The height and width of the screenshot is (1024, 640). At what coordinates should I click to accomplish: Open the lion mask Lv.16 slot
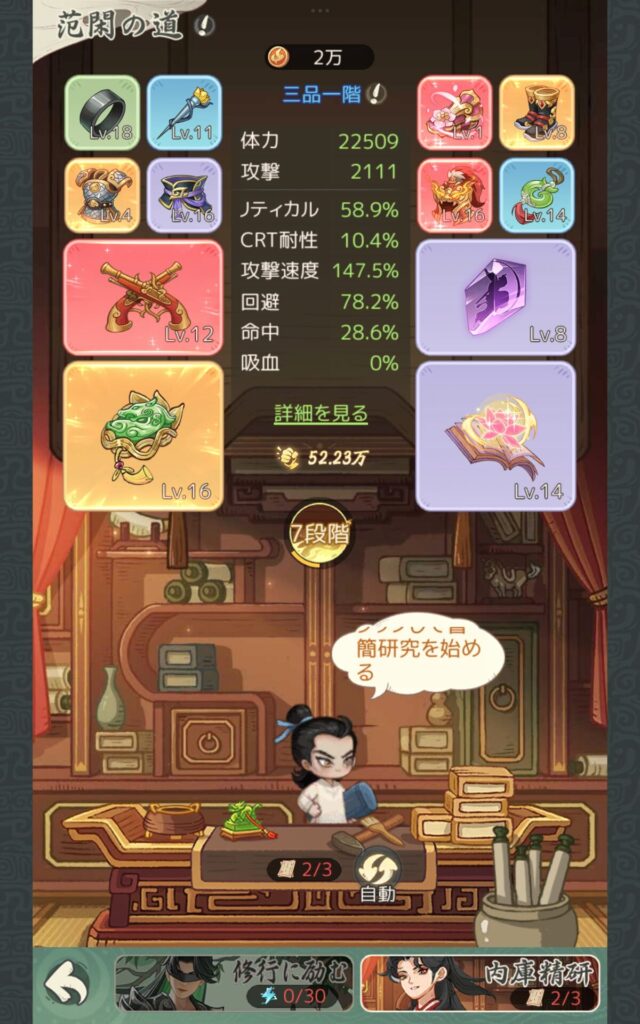point(454,195)
